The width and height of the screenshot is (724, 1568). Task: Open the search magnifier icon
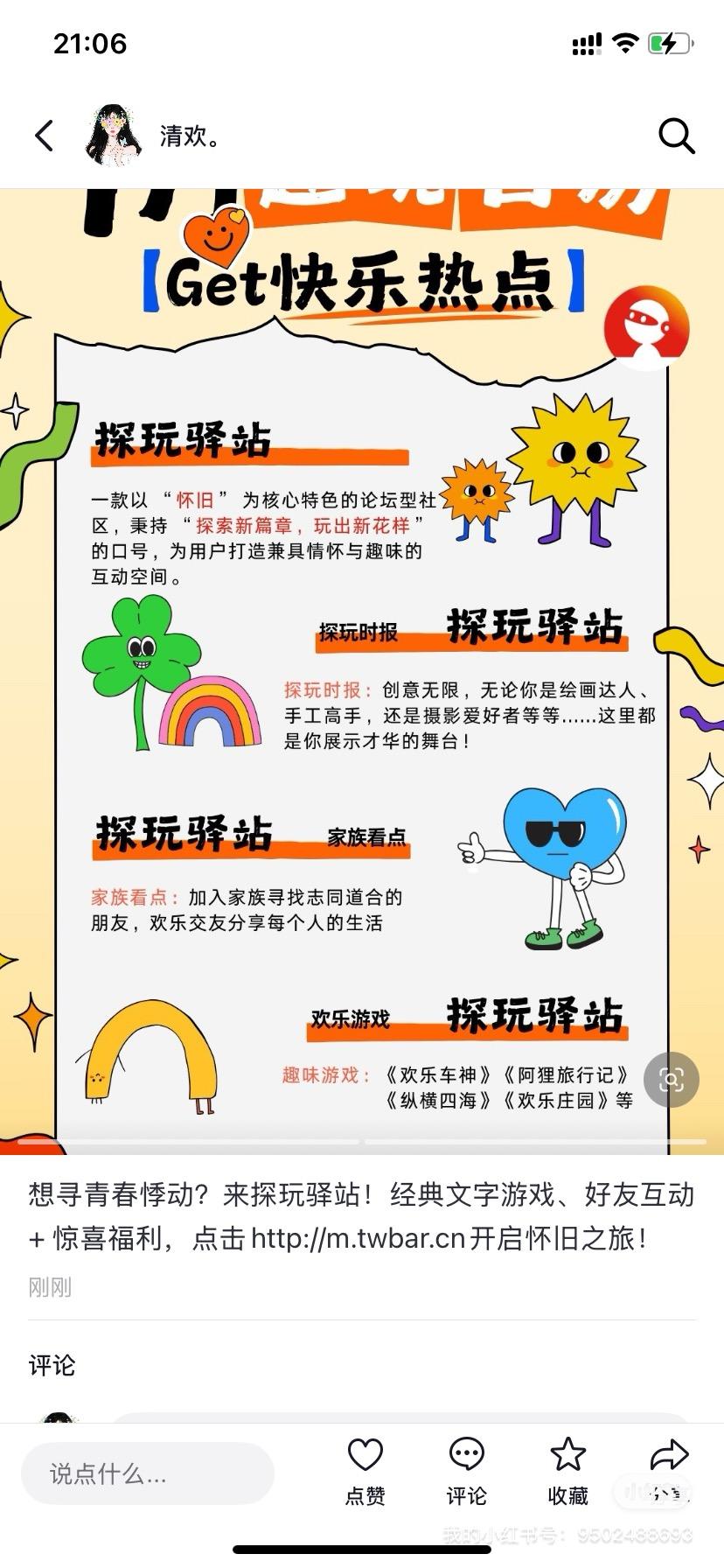point(676,136)
